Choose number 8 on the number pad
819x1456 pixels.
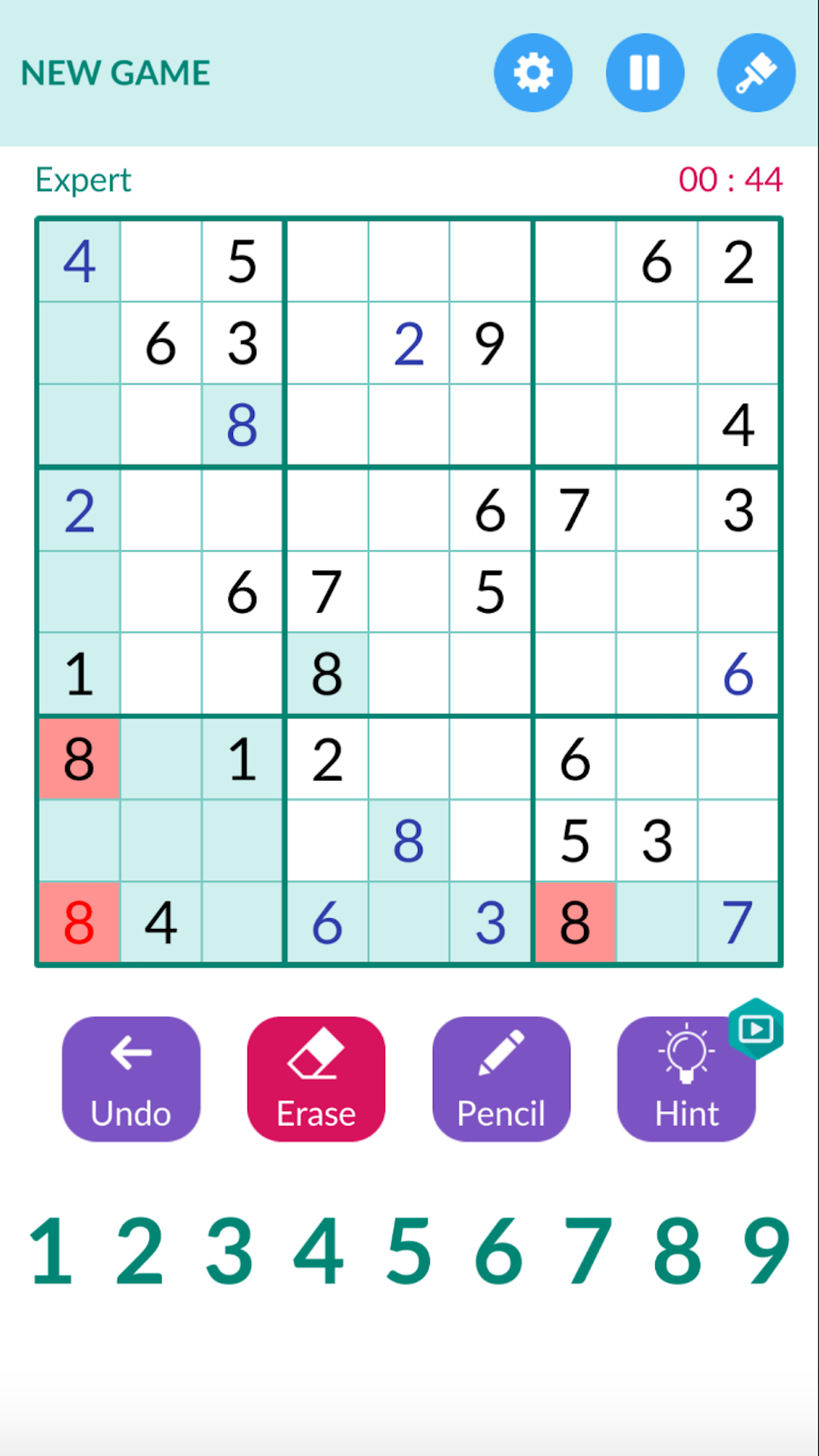677,1251
